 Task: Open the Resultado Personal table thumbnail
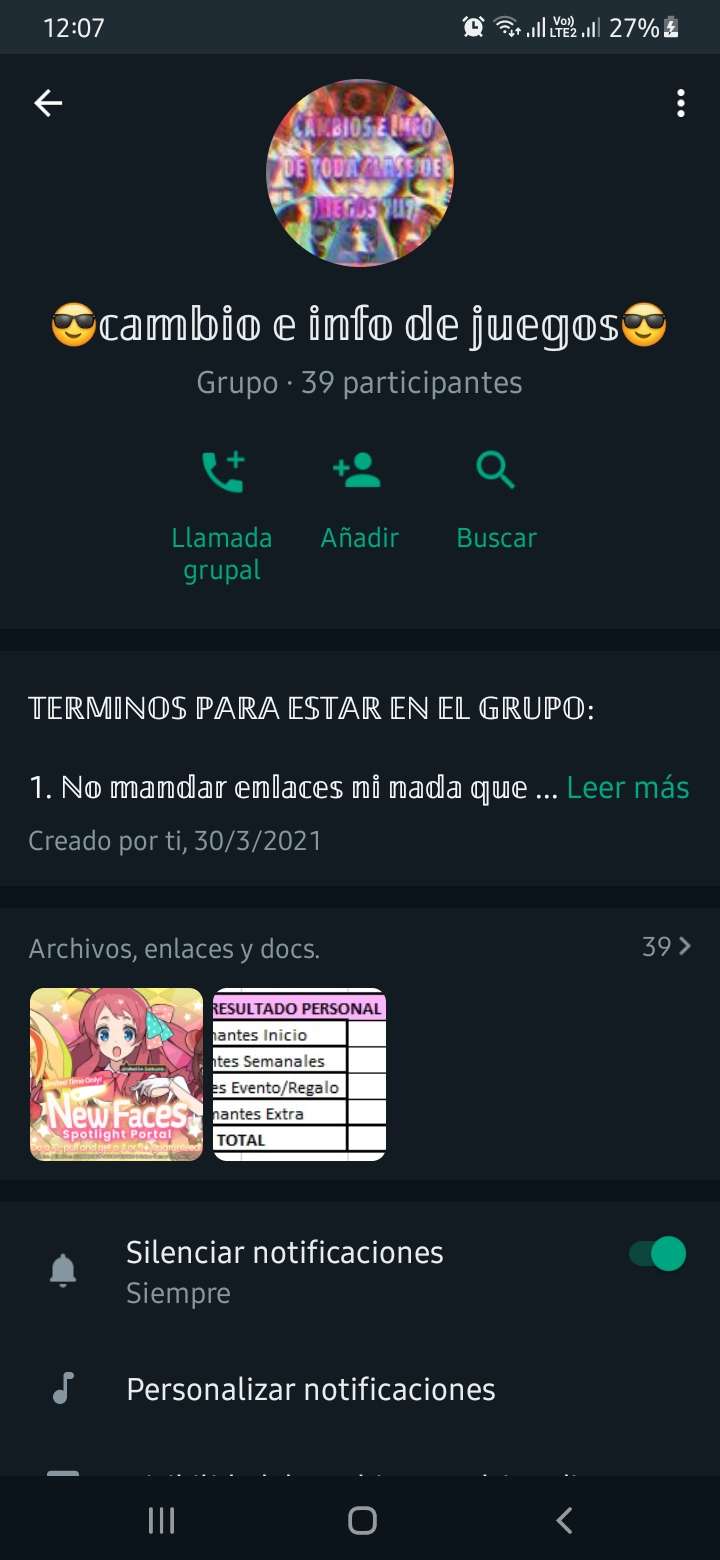(x=300, y=1074)
